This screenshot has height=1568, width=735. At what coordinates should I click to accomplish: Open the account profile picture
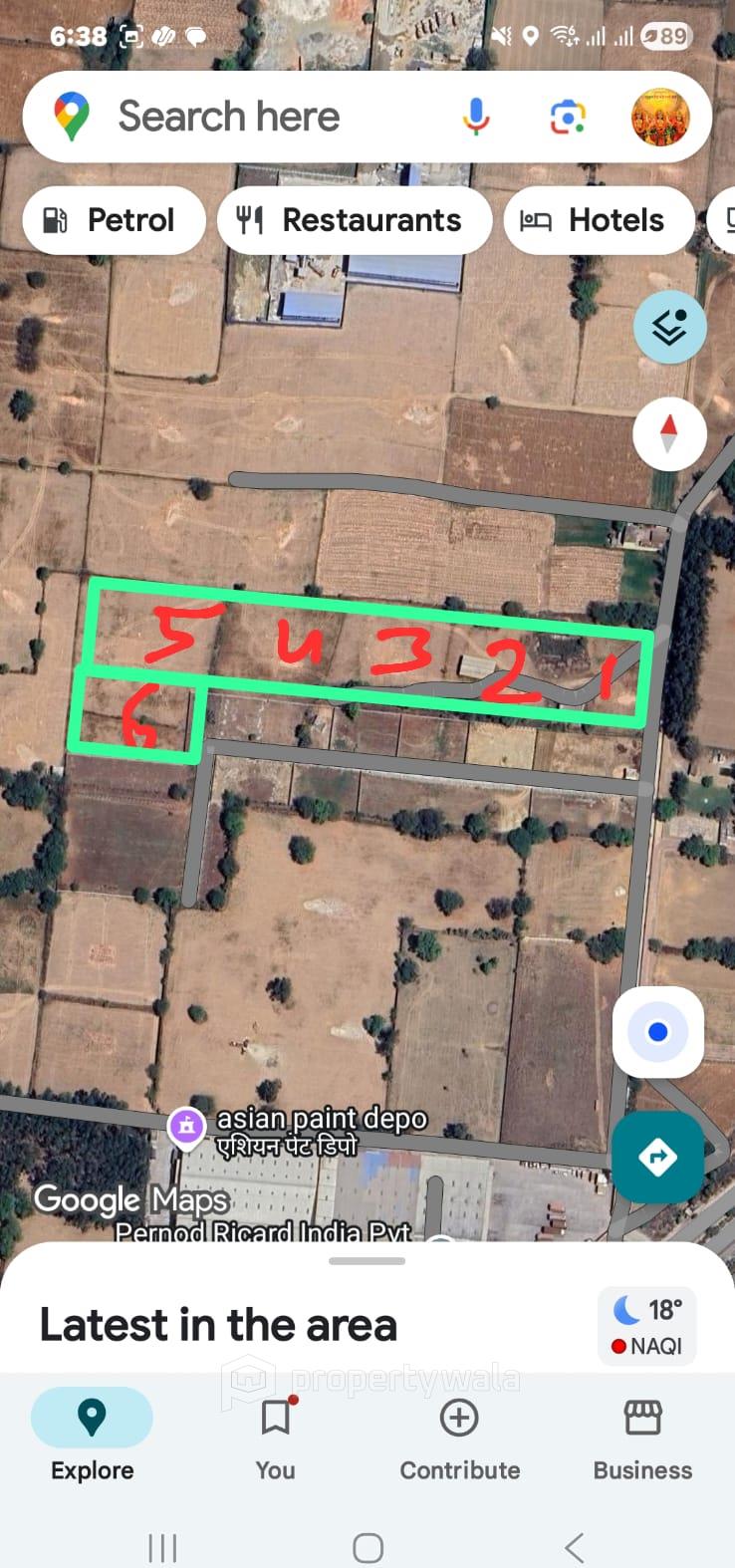(660, 118)
